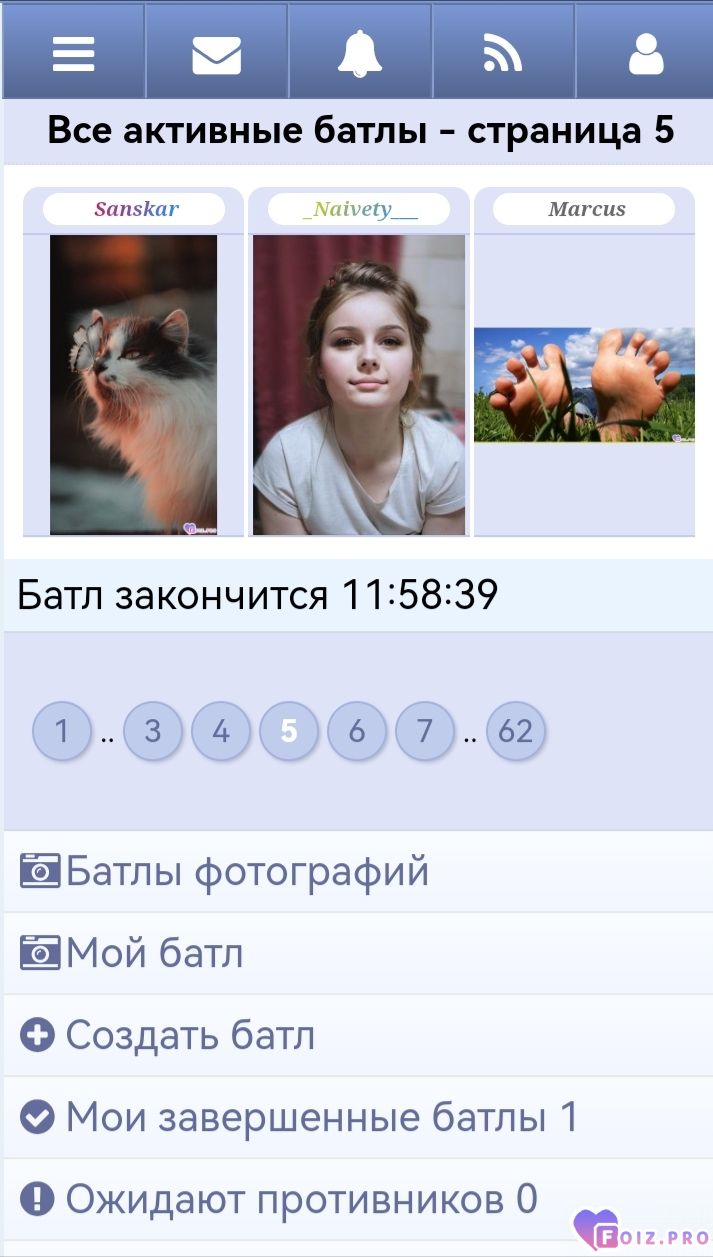The height and width of the screenshot is (1257, 713).
Task: Open the user profile icon
Action: (x=646, y=52)
